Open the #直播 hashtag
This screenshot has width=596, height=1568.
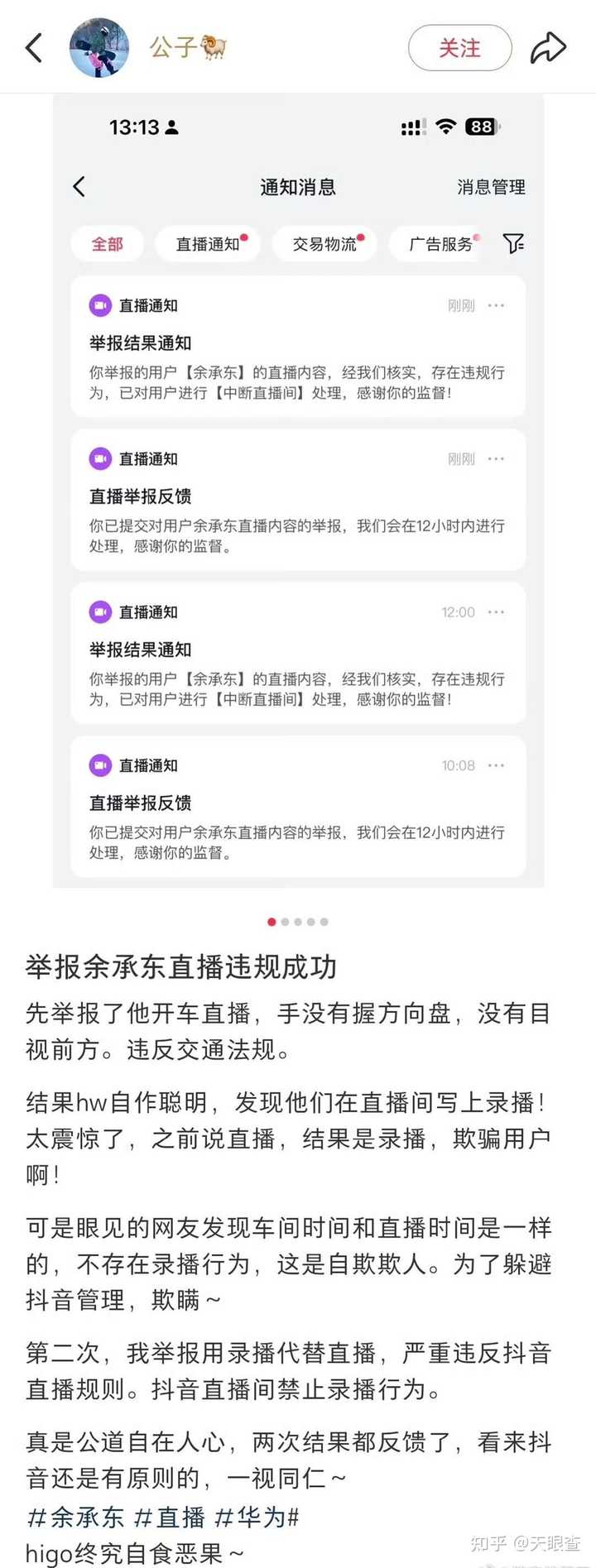pyautogui.click(x=170, y=1518)
